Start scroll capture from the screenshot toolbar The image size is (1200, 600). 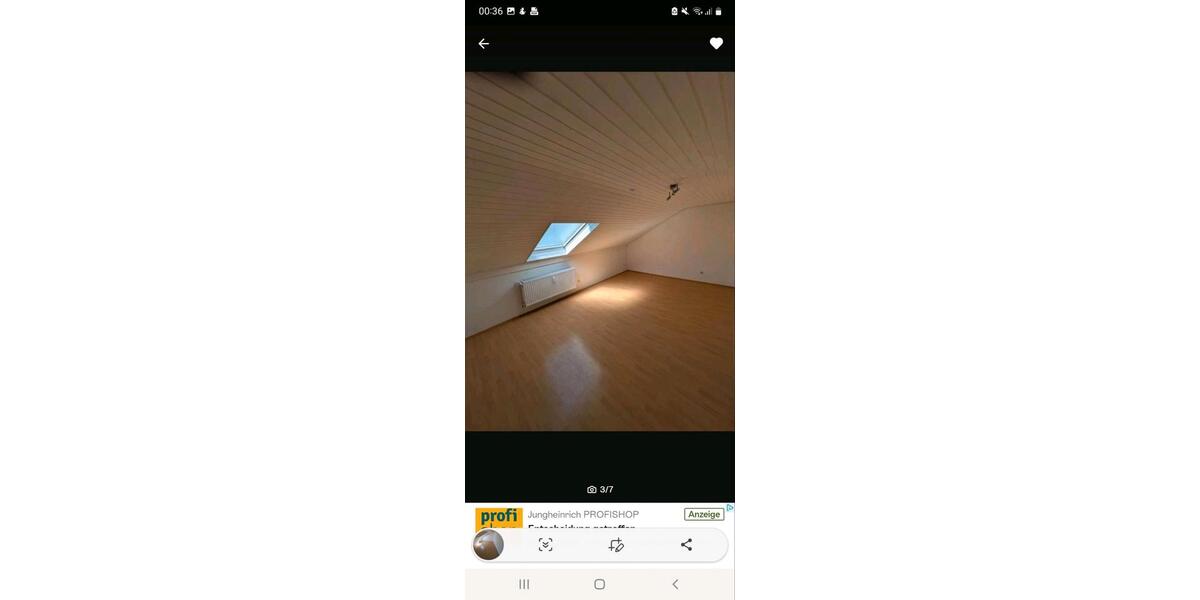pos(545,545)
